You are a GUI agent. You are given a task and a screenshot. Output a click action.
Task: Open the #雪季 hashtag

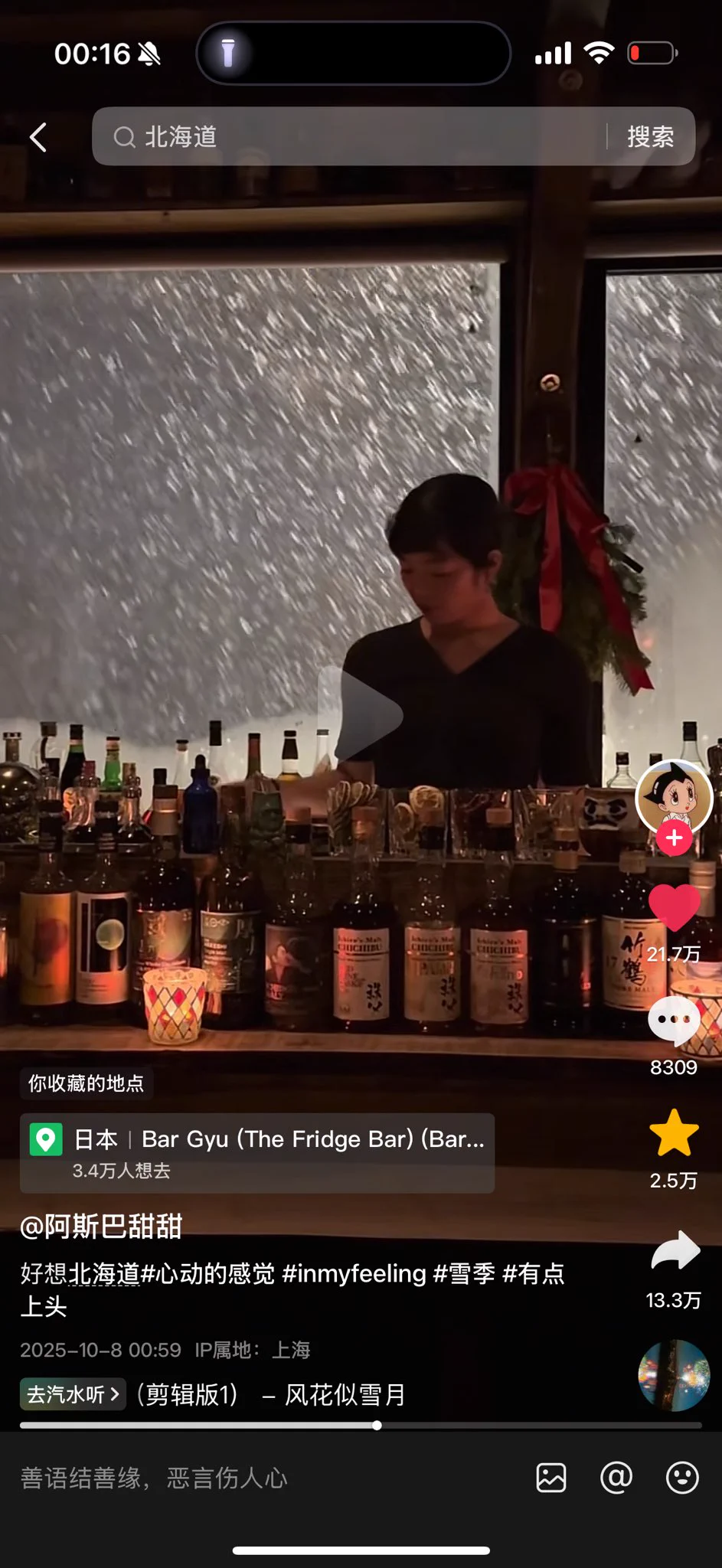(464, 1273)
